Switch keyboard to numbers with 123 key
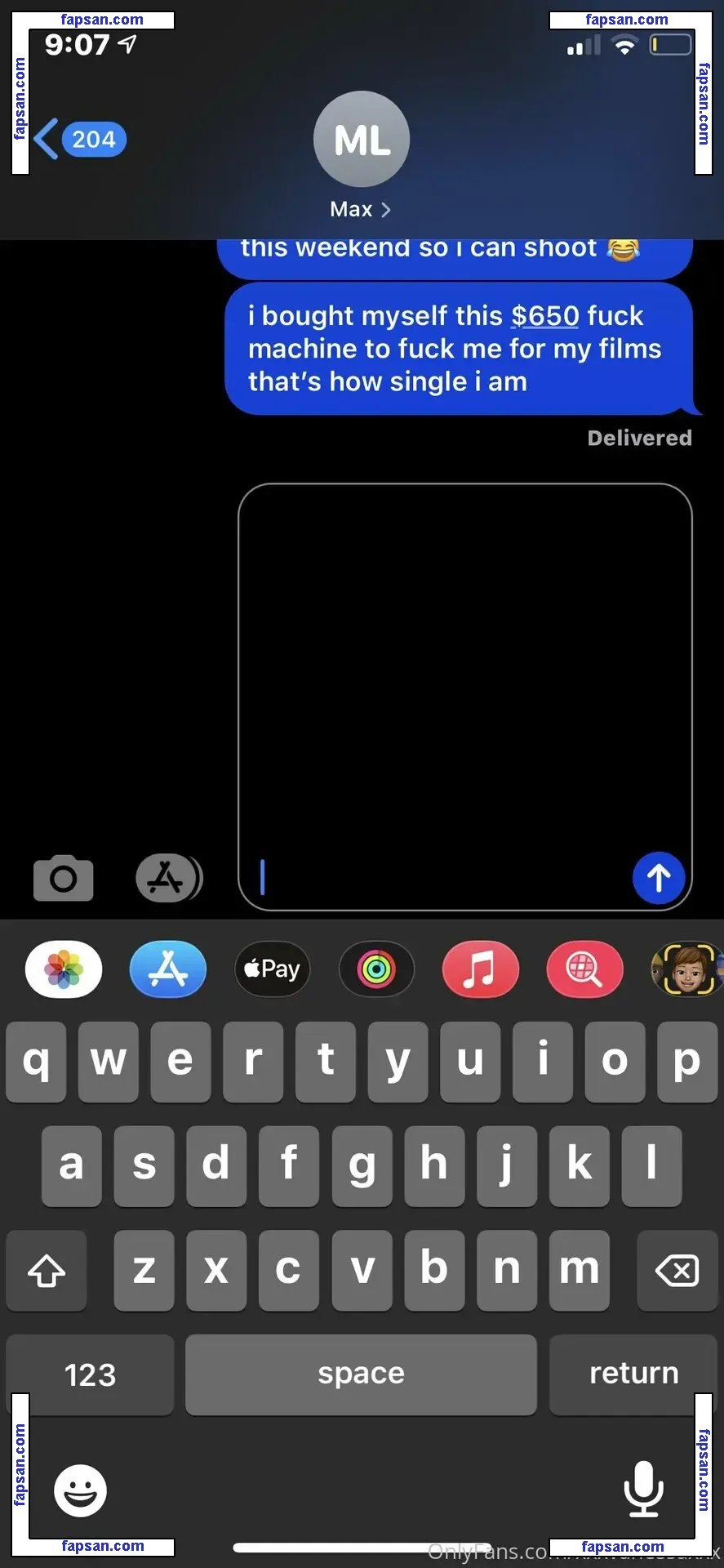This screenshot has width=724, height=1568. [x=90, y=1374]
